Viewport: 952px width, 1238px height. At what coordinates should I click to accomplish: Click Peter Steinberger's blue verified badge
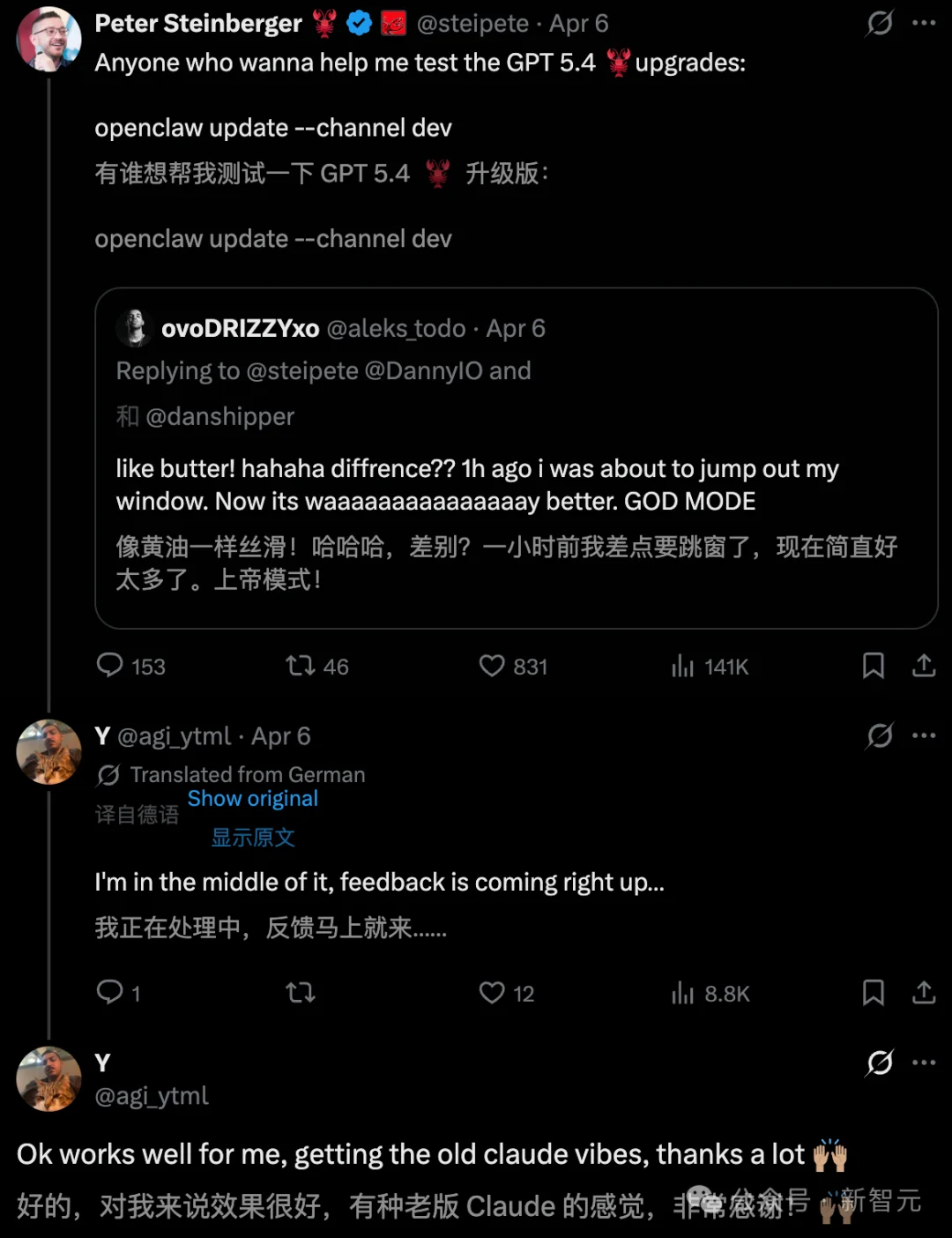tap(359, 24)
